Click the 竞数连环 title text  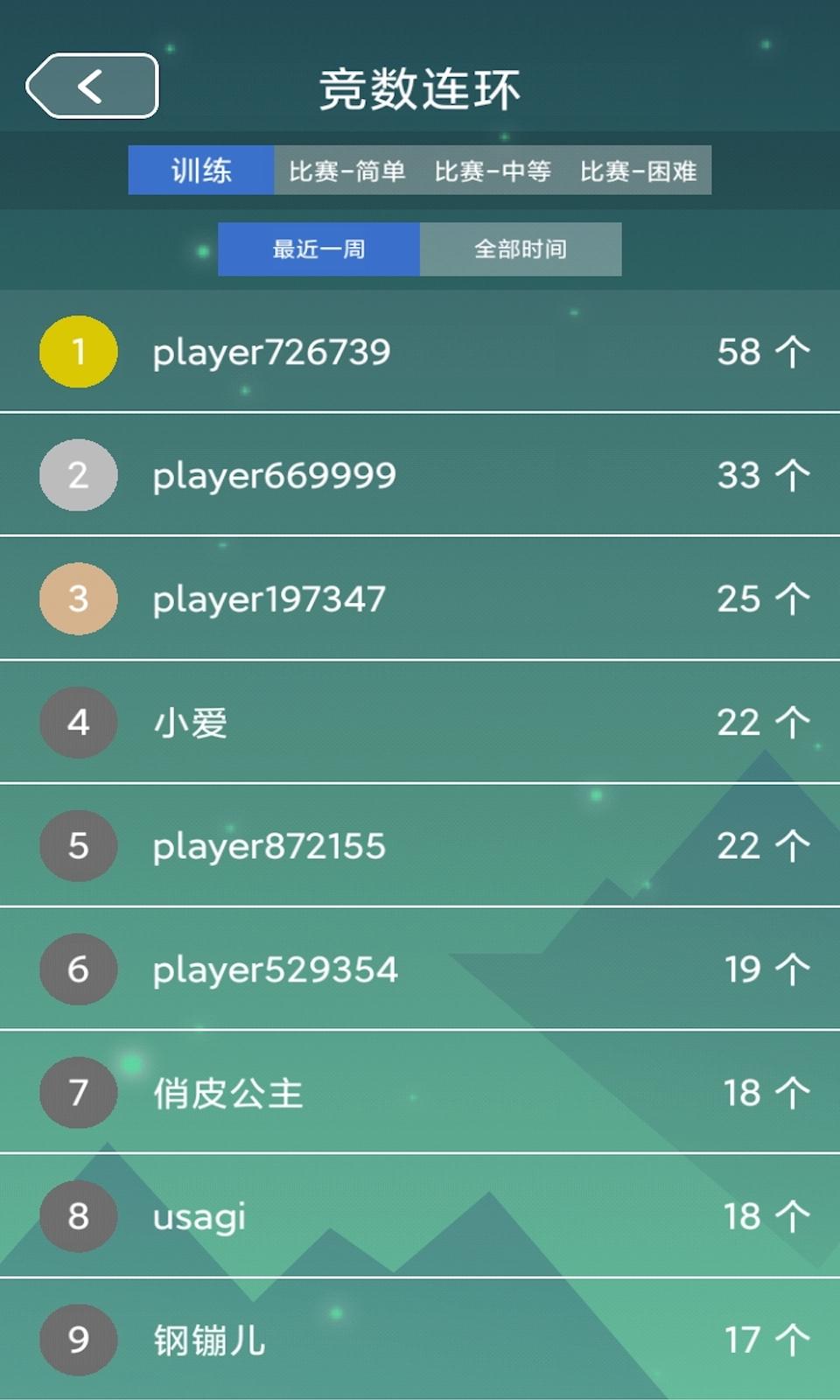(420, 87)
